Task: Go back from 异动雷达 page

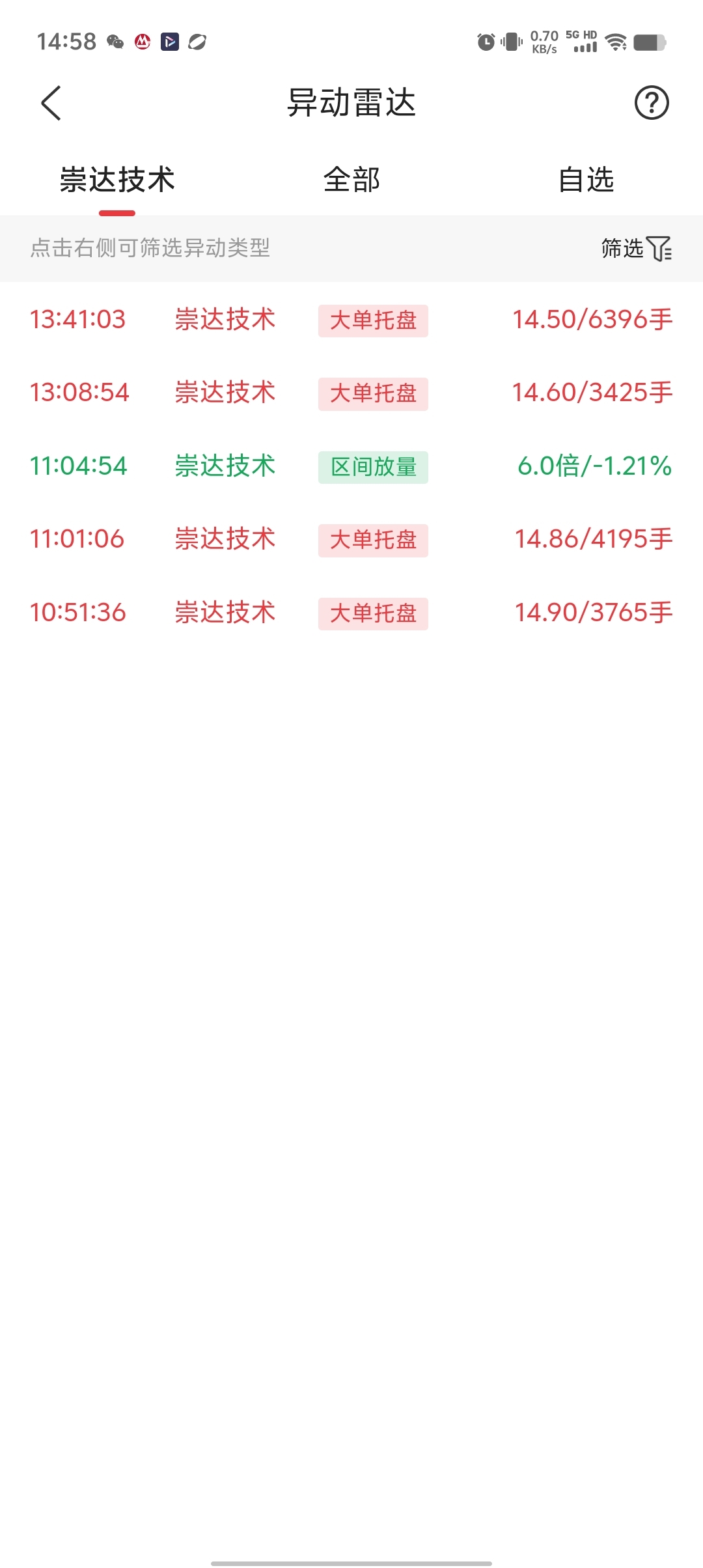Action: [x=51, y=103]
